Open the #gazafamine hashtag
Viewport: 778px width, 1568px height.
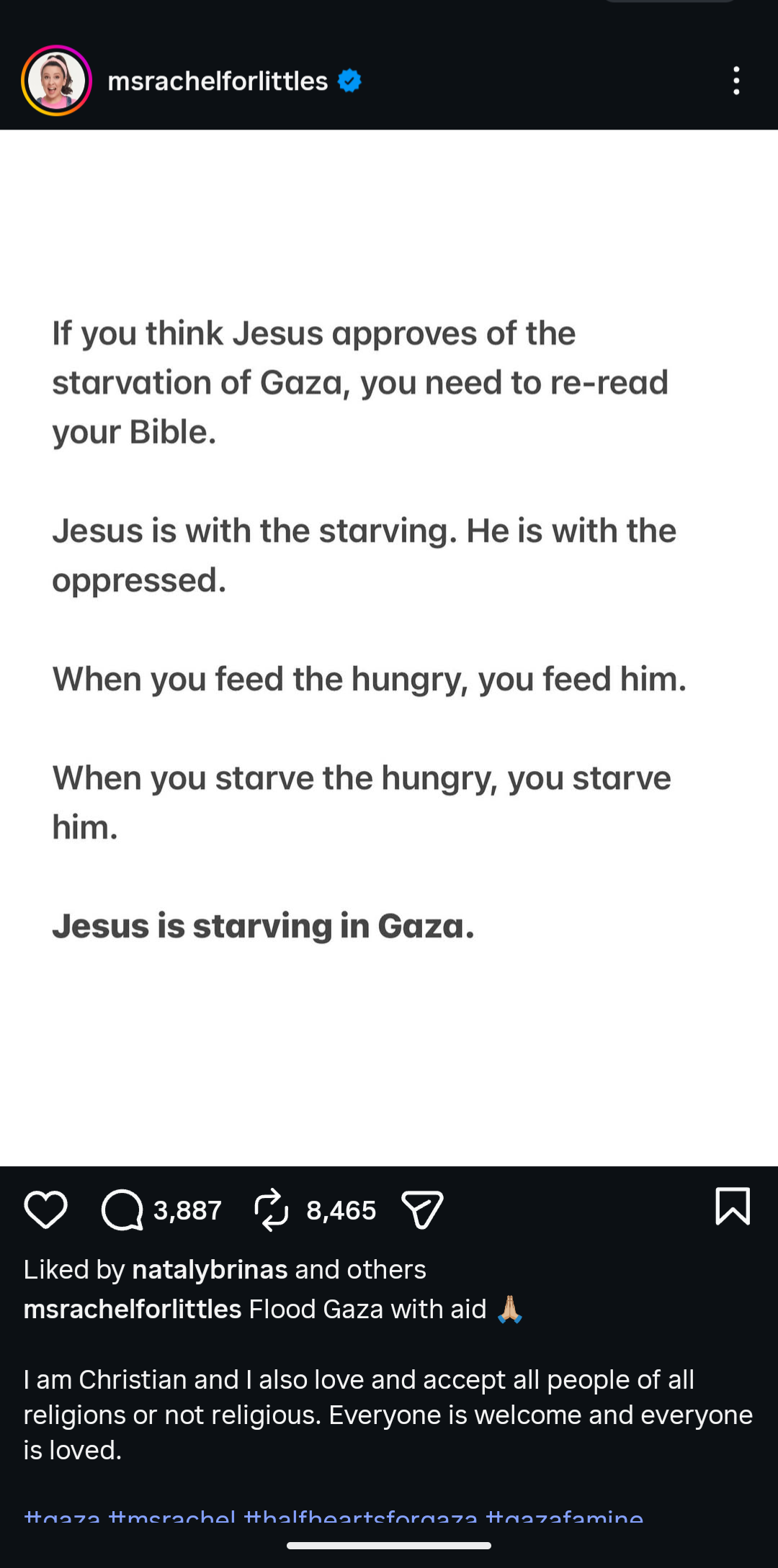[565, 1515]
